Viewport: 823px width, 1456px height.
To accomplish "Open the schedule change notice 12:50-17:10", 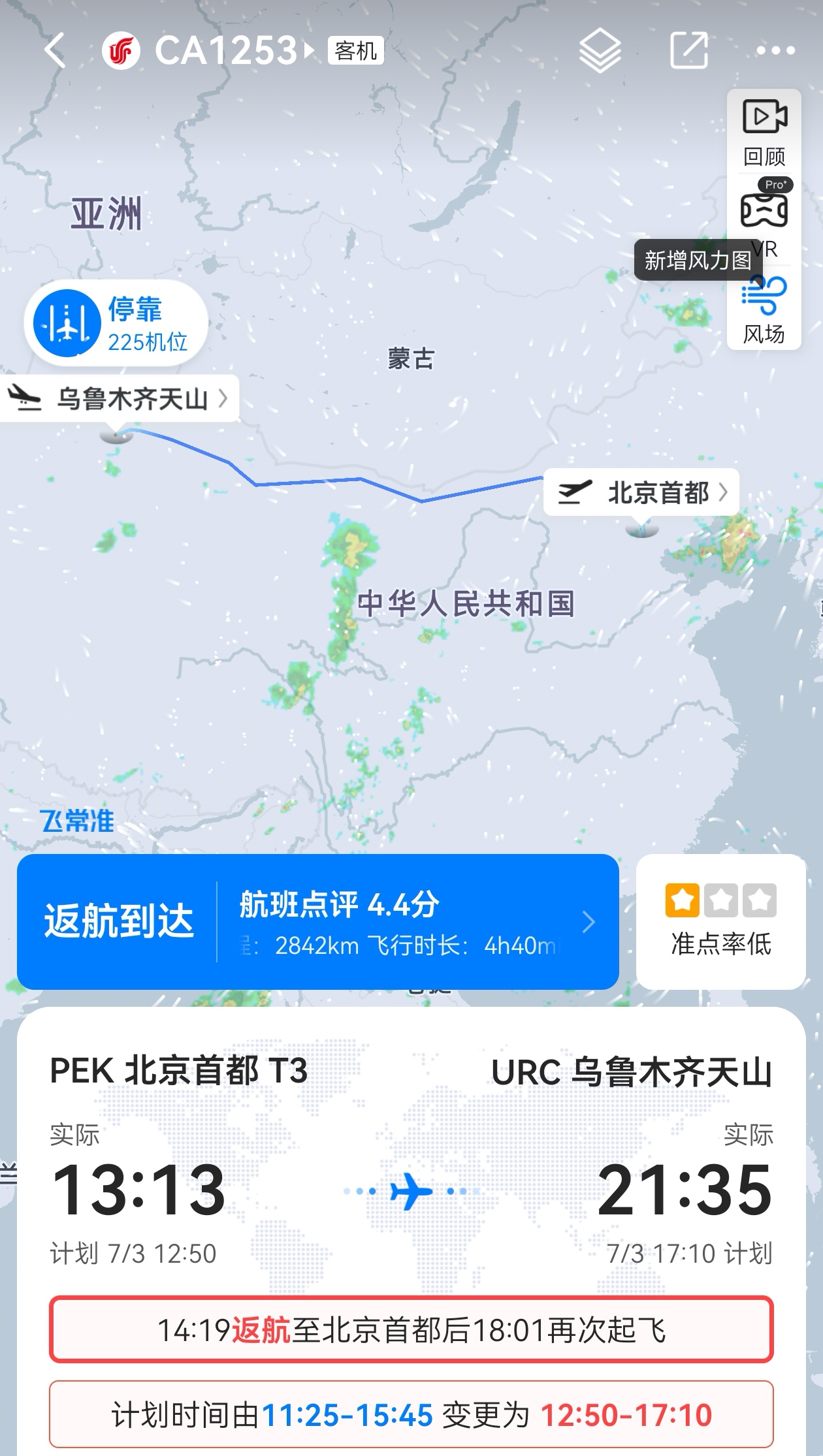I will click(x=411, y=1415).
